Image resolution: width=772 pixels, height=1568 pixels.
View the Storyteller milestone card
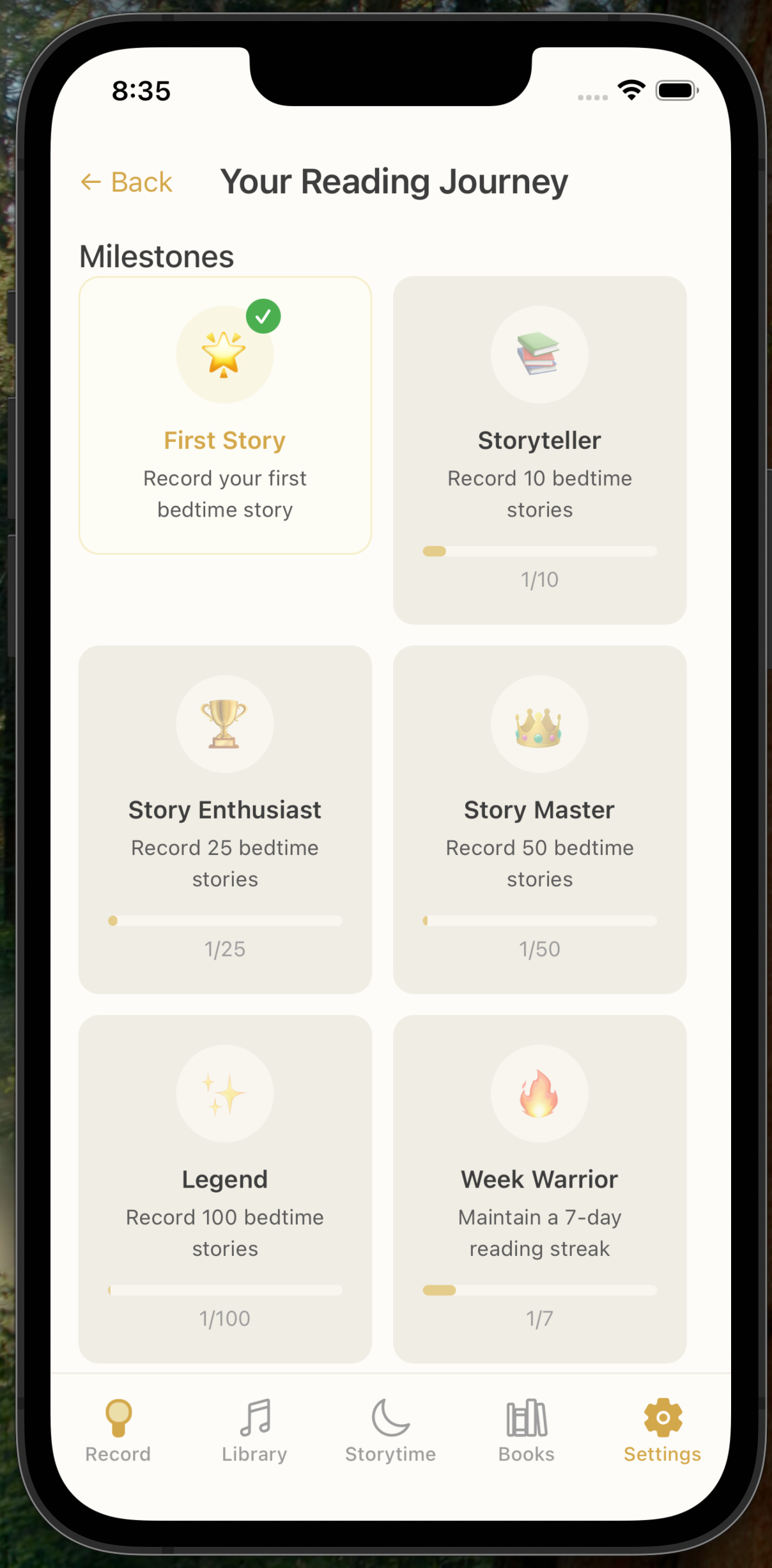click(540, 450)
